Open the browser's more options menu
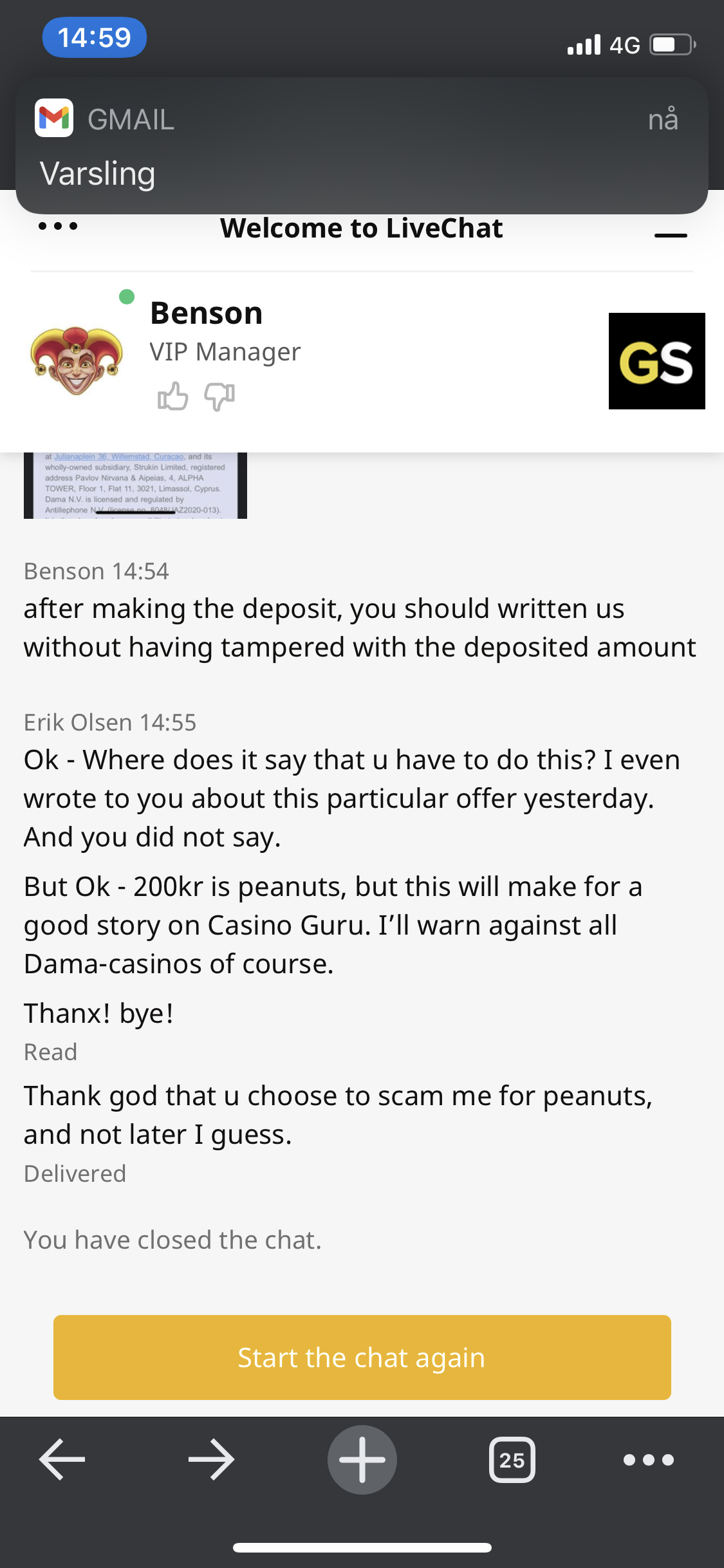 [648, 1459]
